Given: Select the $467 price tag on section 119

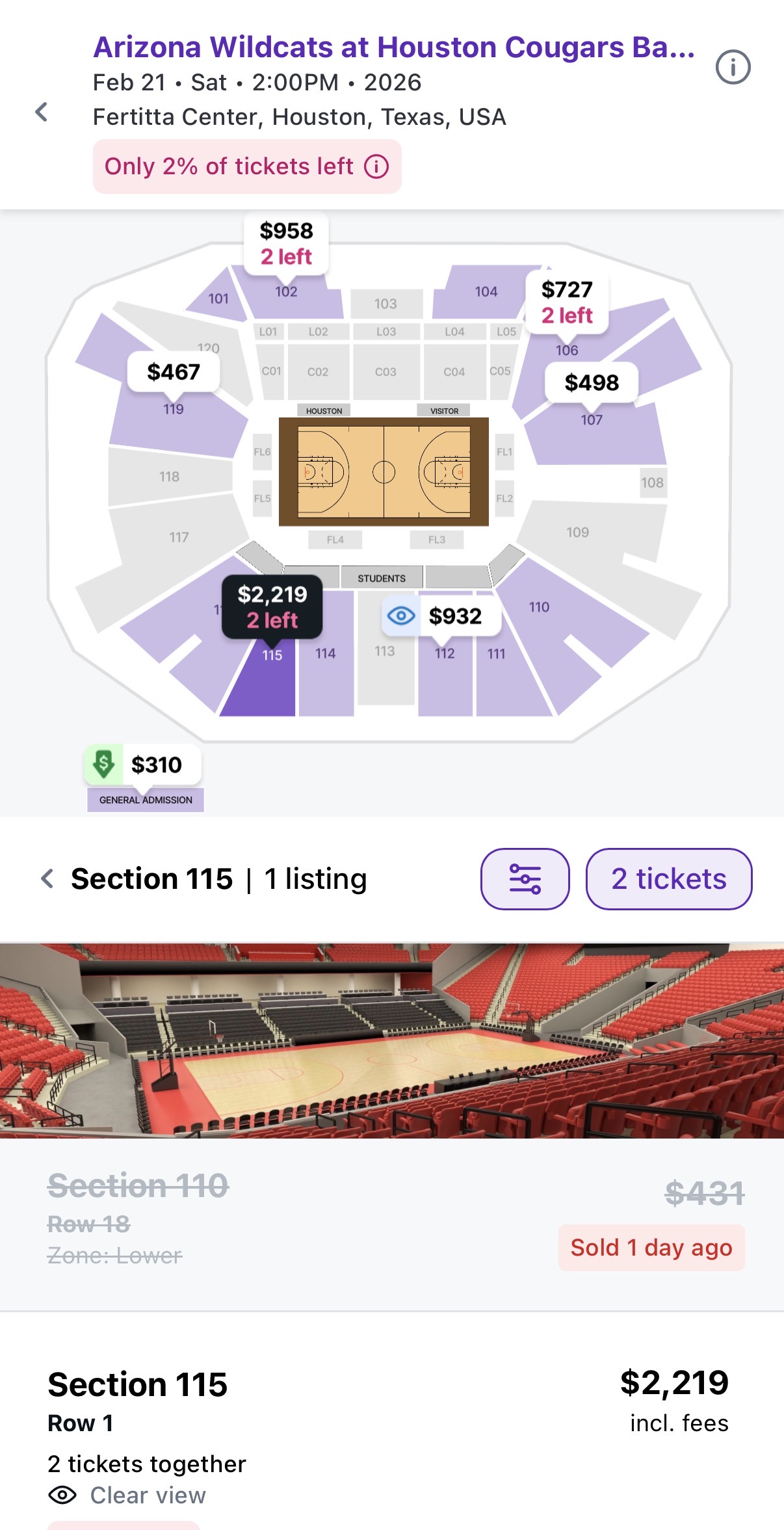Looking at the screenshot, I should point(173,372).
